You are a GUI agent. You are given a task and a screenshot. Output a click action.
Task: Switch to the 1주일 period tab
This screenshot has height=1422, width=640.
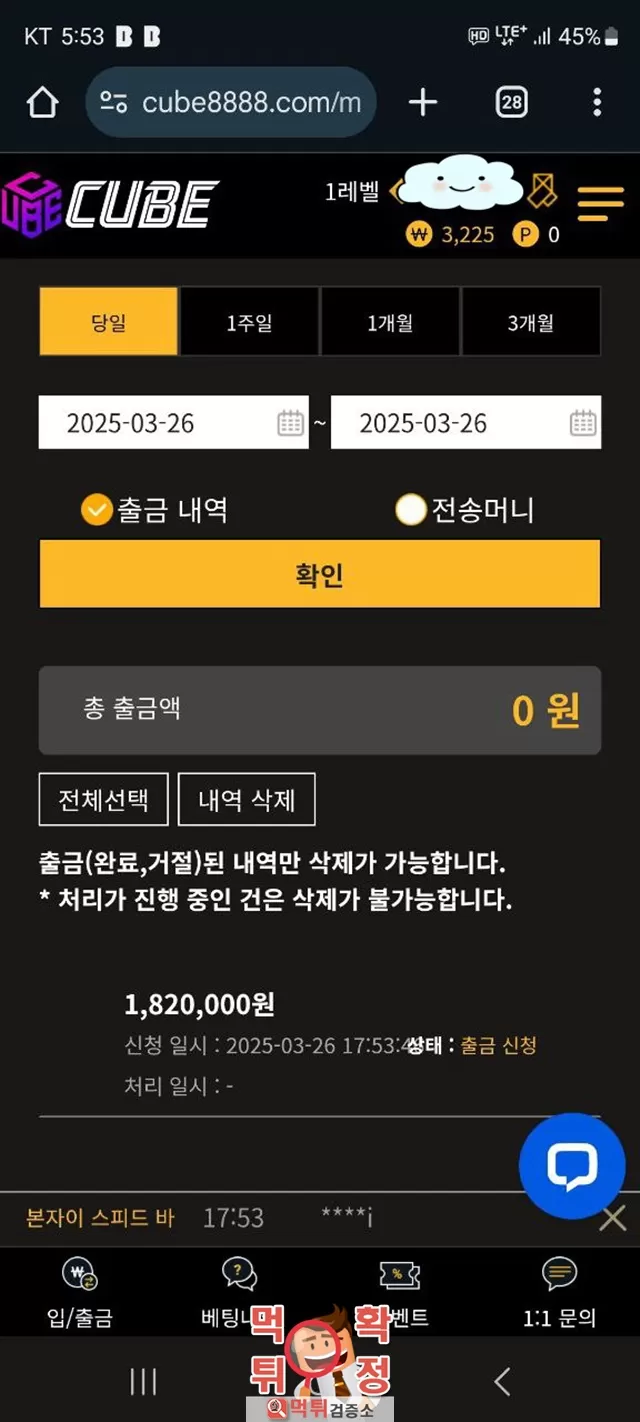(249, 322)
